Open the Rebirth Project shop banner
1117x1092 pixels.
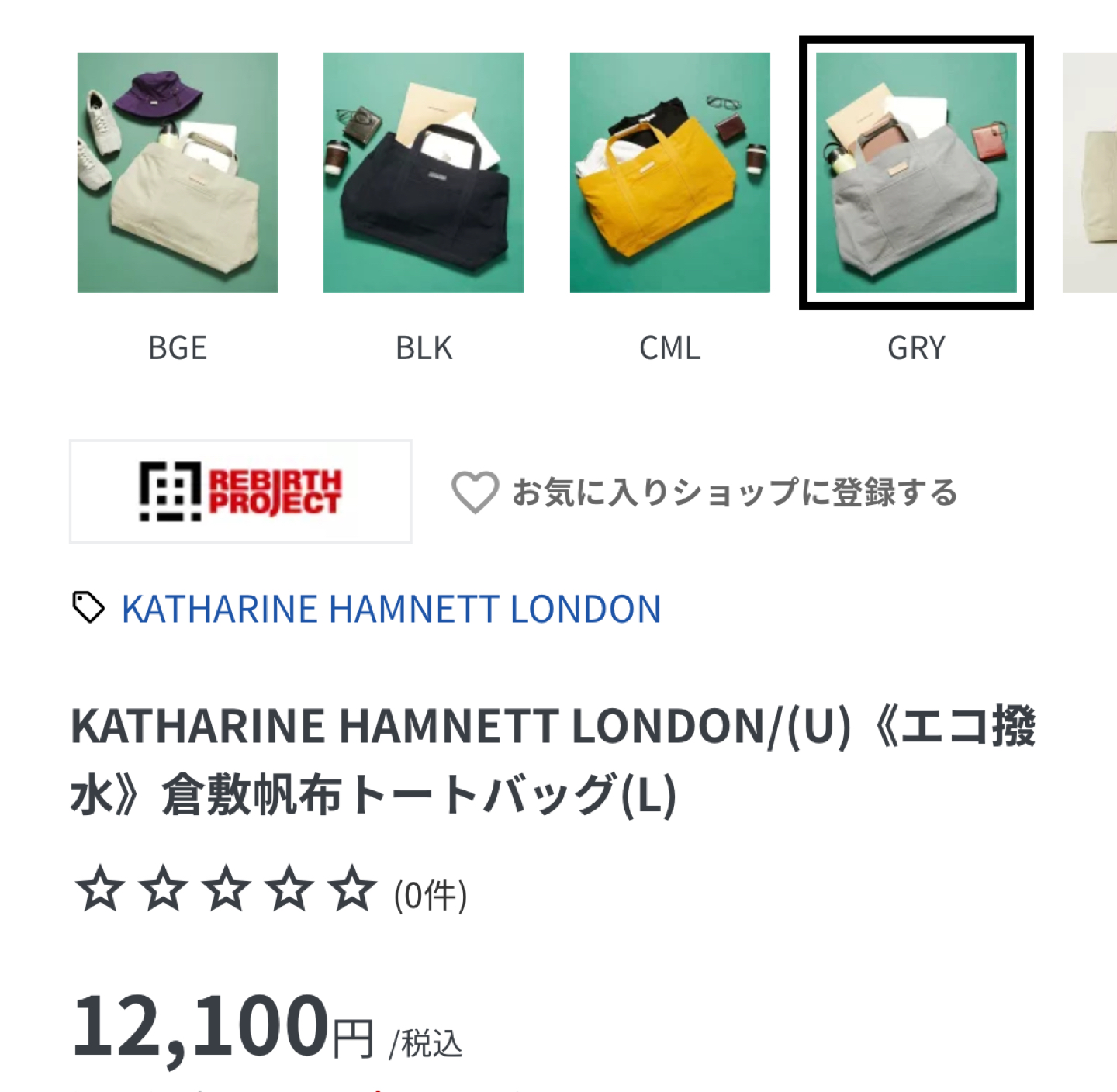tap(240, 492)
